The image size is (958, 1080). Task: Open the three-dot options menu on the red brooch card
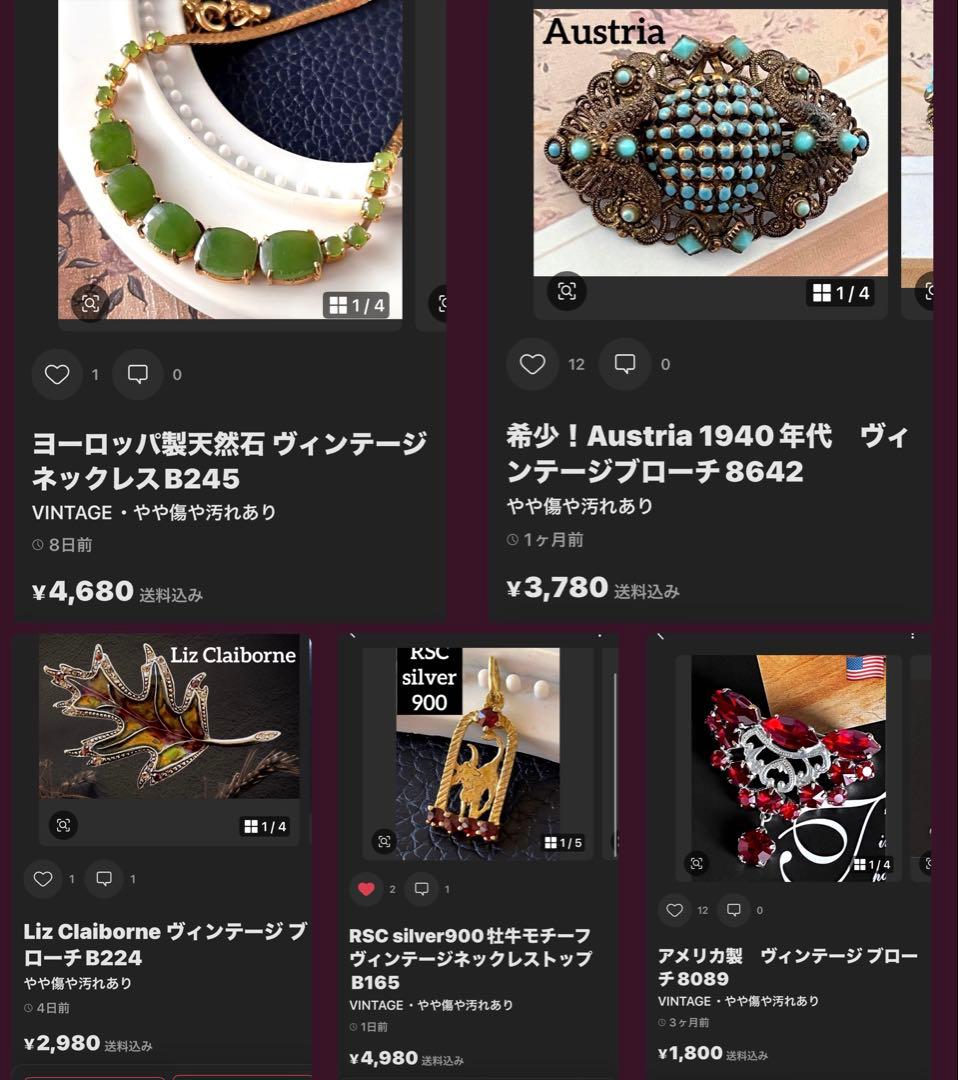pos(913,637)
